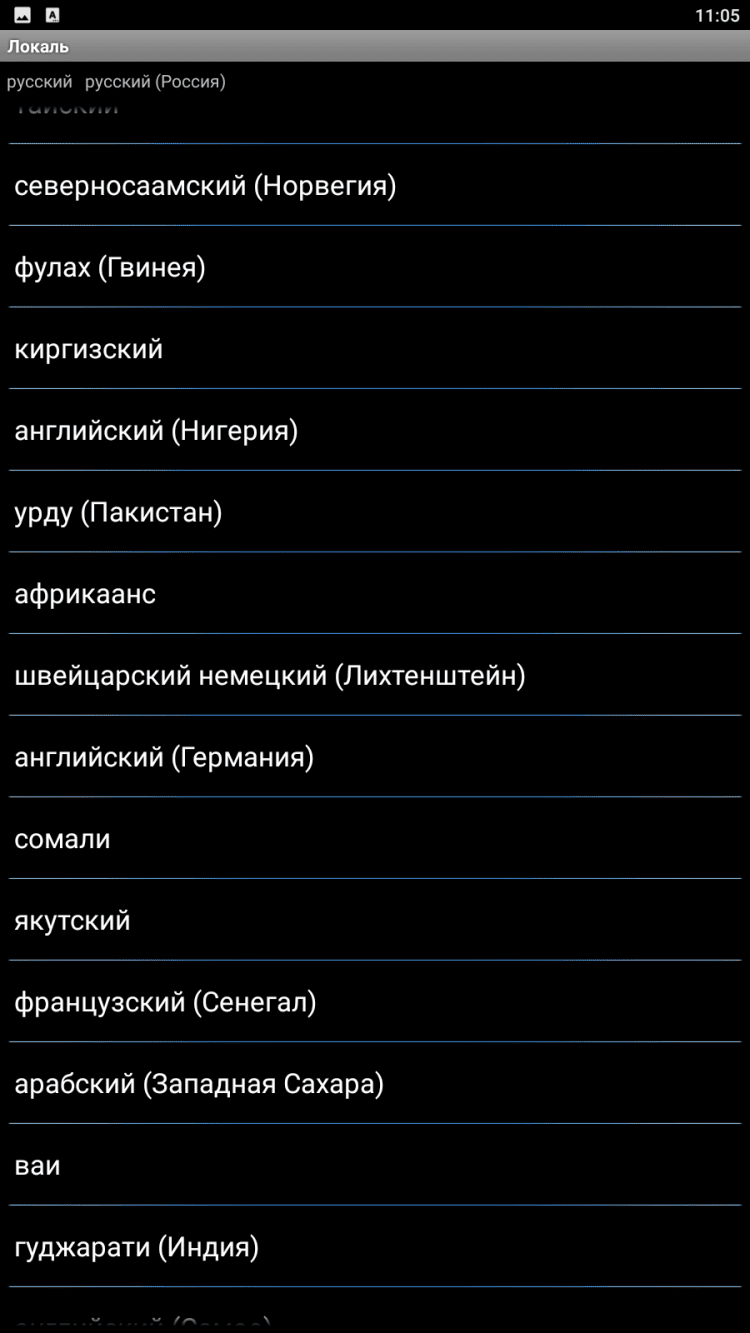Select the ваи locale
Viewport: 750px width, 1333px height.
click(x=38, y=1166)
